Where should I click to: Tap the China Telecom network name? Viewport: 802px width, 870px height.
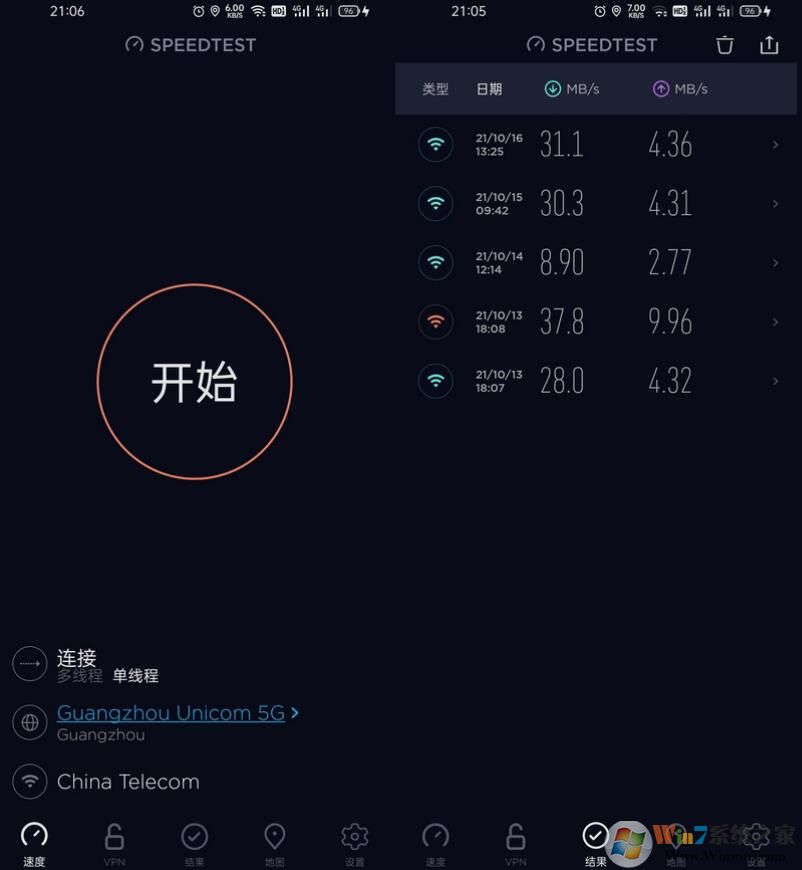128,781
